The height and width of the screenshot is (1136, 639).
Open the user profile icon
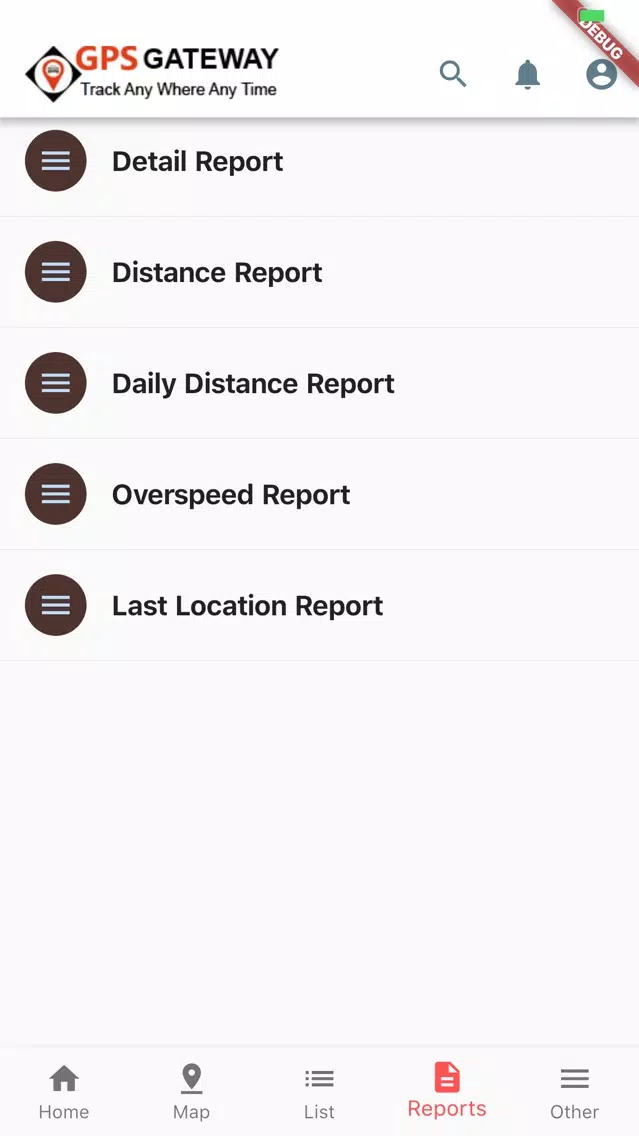pyautogui.click(x=601, y=74)
